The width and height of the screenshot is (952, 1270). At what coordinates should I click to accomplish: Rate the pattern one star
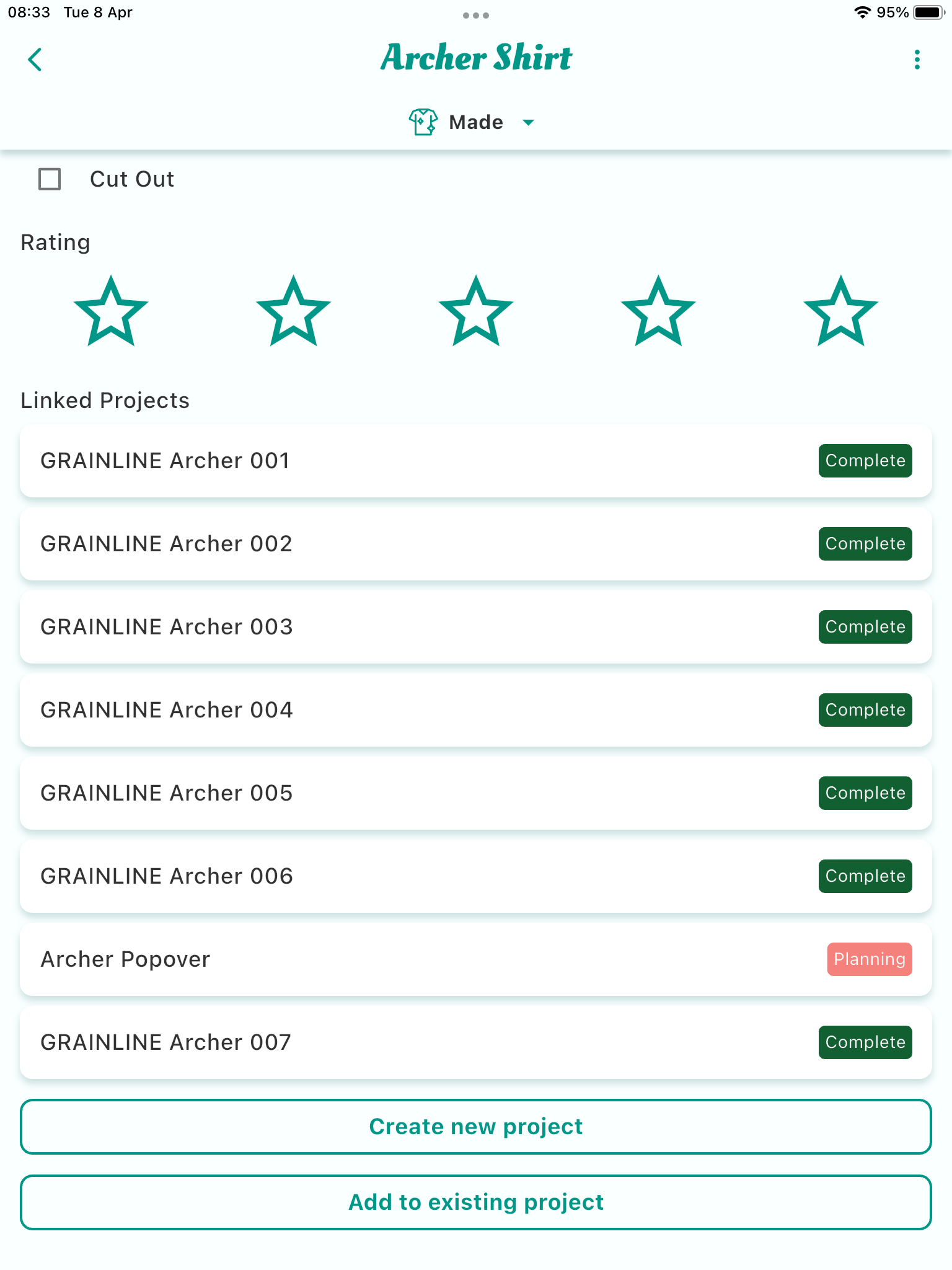coord(111,312)
